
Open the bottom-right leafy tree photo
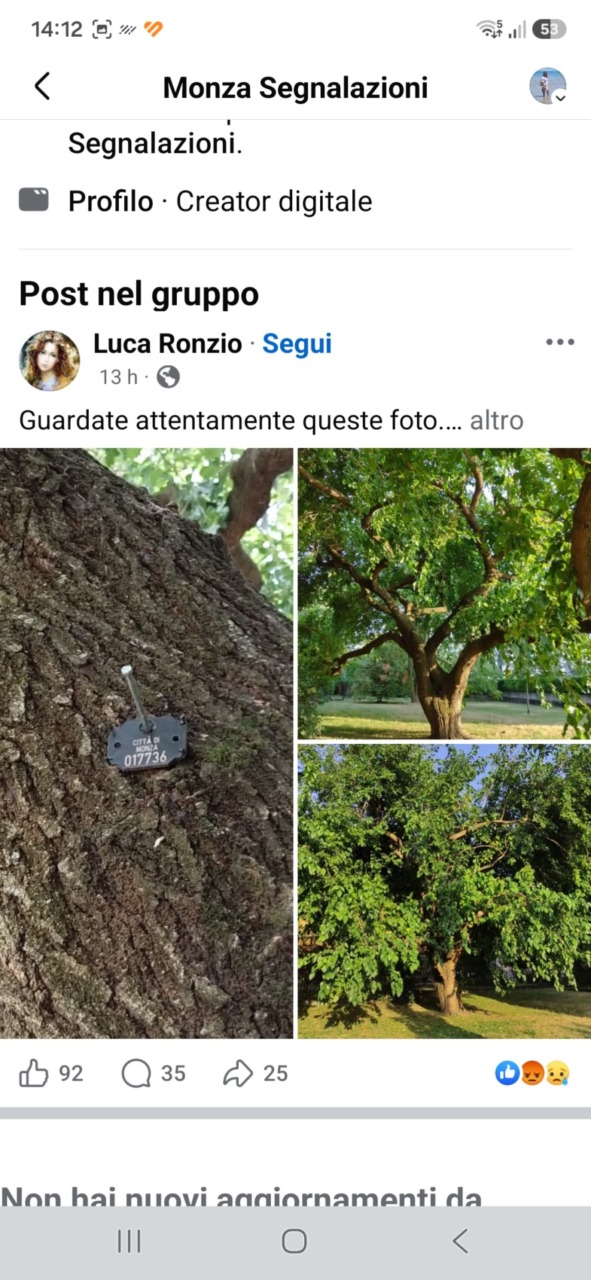click(x=444, y=891)
